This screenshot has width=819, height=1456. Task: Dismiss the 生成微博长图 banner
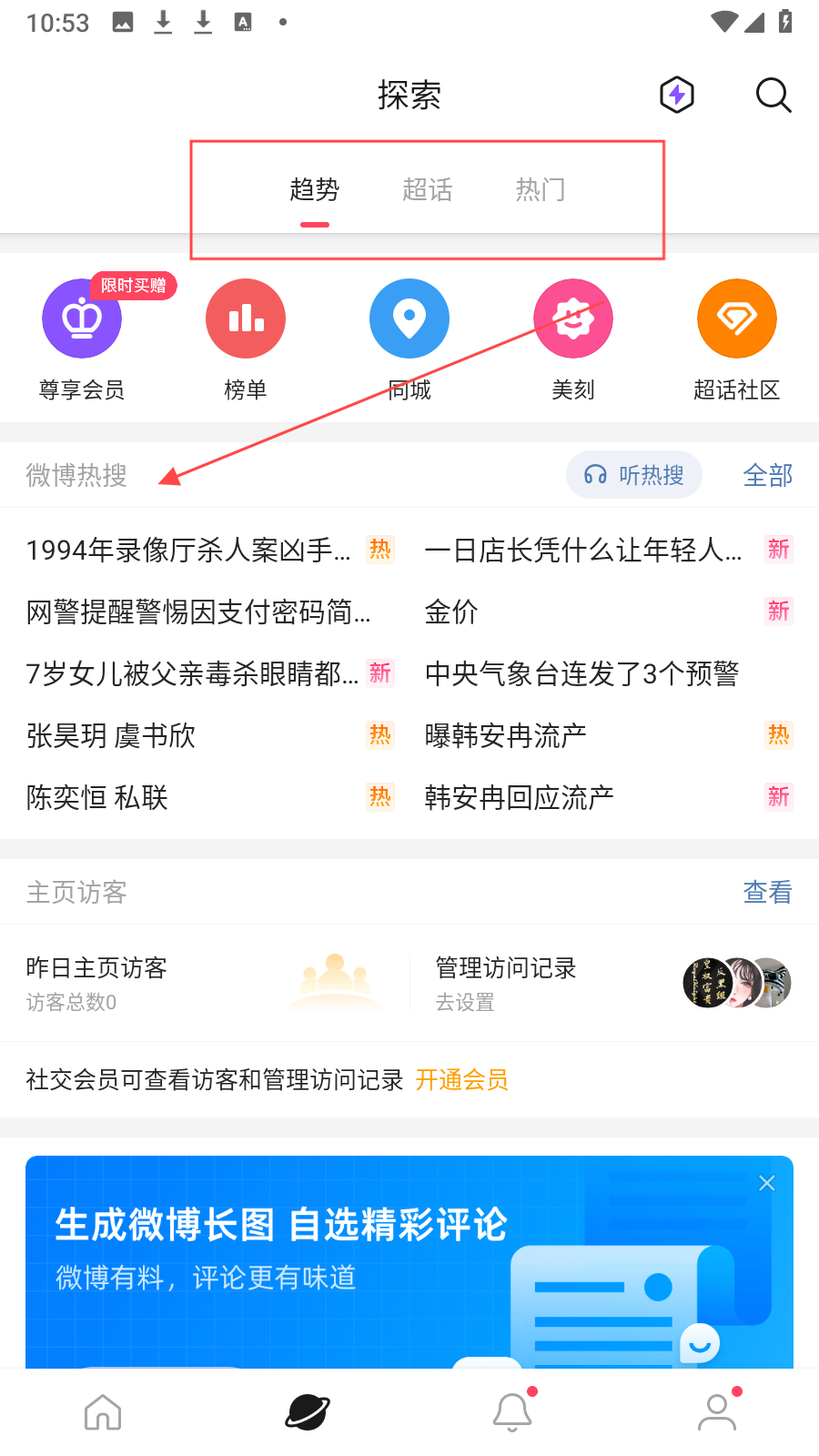pyautogui.click(x=767, y=1183)
